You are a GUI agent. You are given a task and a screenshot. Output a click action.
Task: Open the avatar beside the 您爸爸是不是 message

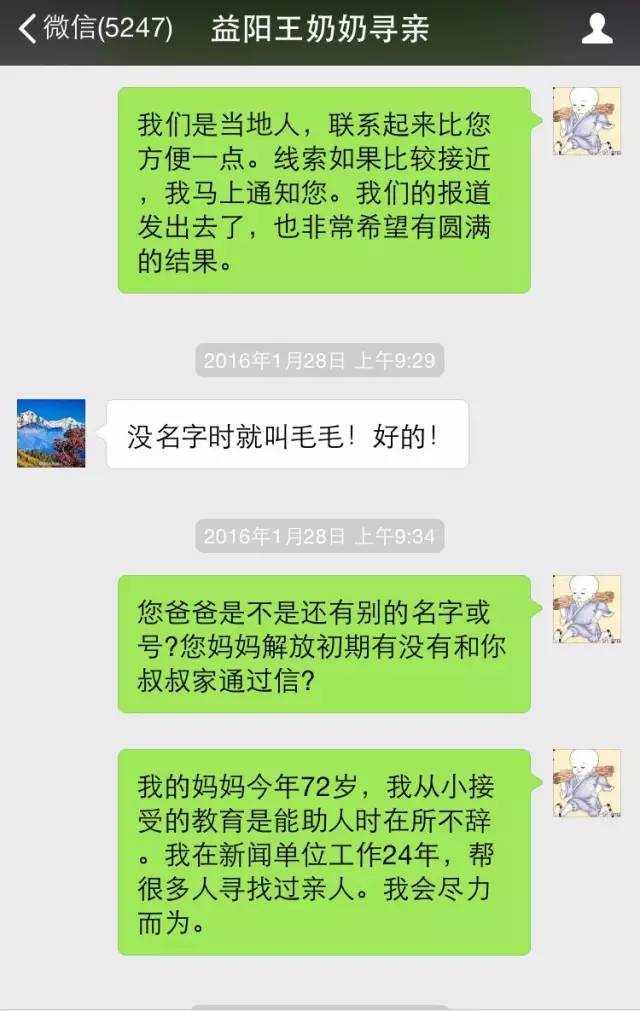coord(588,609)
